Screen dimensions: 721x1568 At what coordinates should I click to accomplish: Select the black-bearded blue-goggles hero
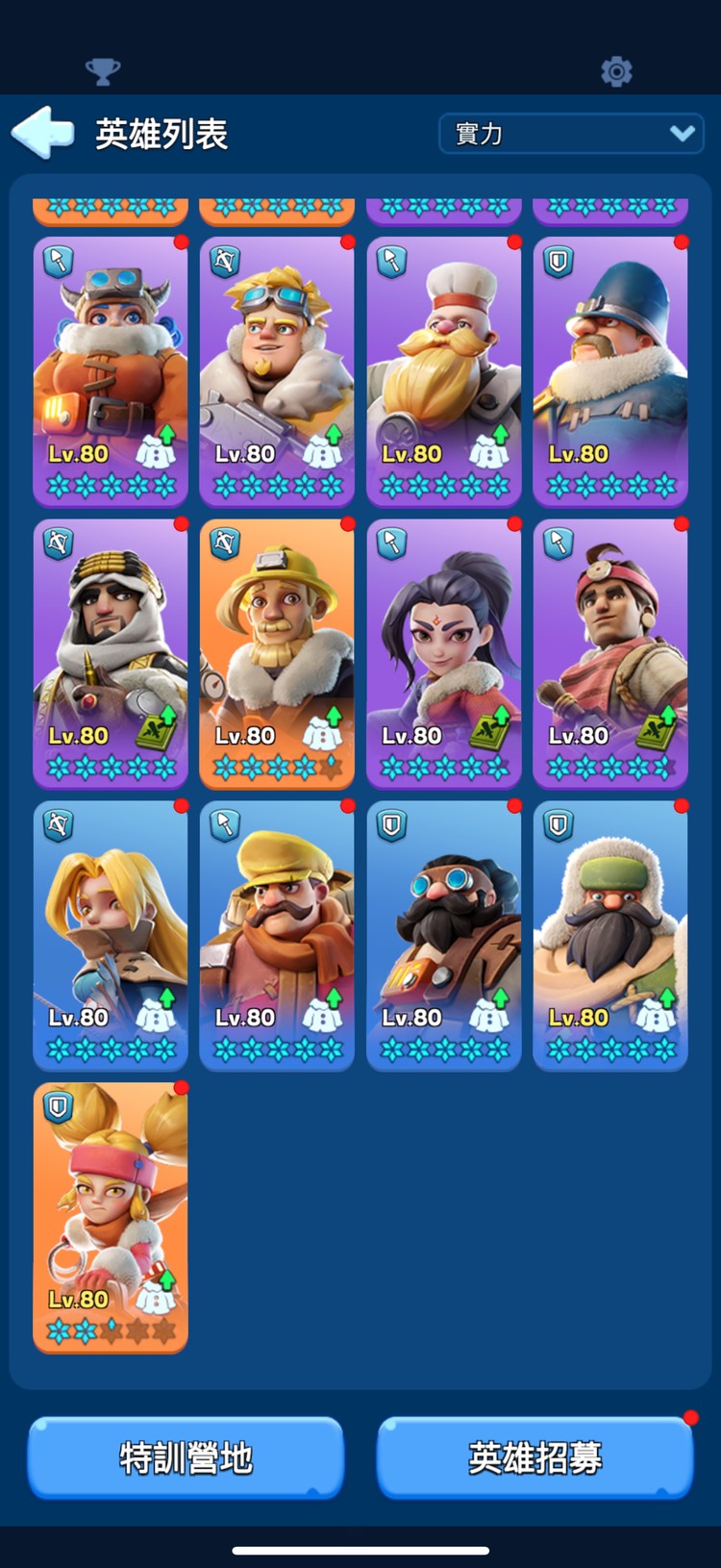click(x=444, y=934)
